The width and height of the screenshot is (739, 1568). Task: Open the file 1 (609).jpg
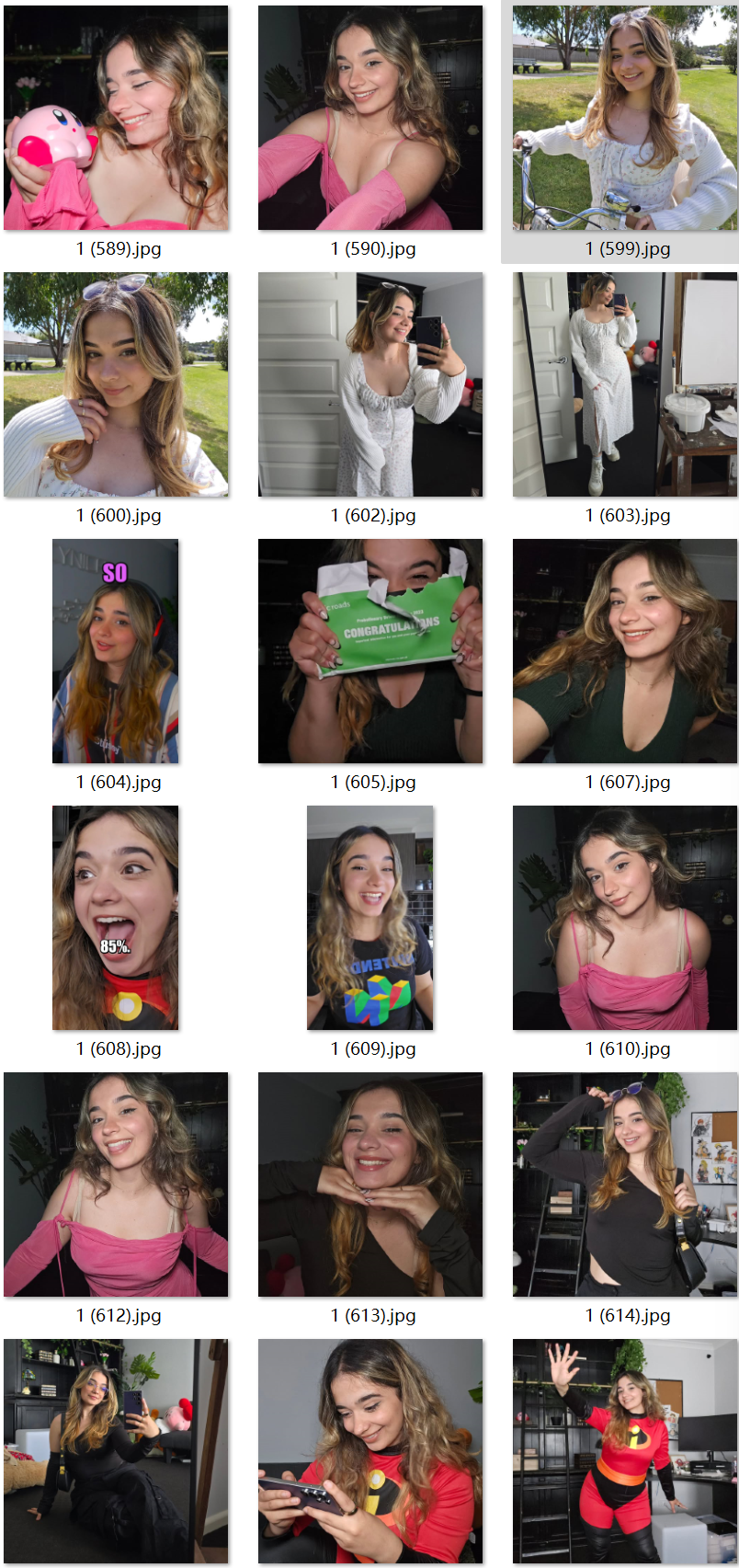370,918
